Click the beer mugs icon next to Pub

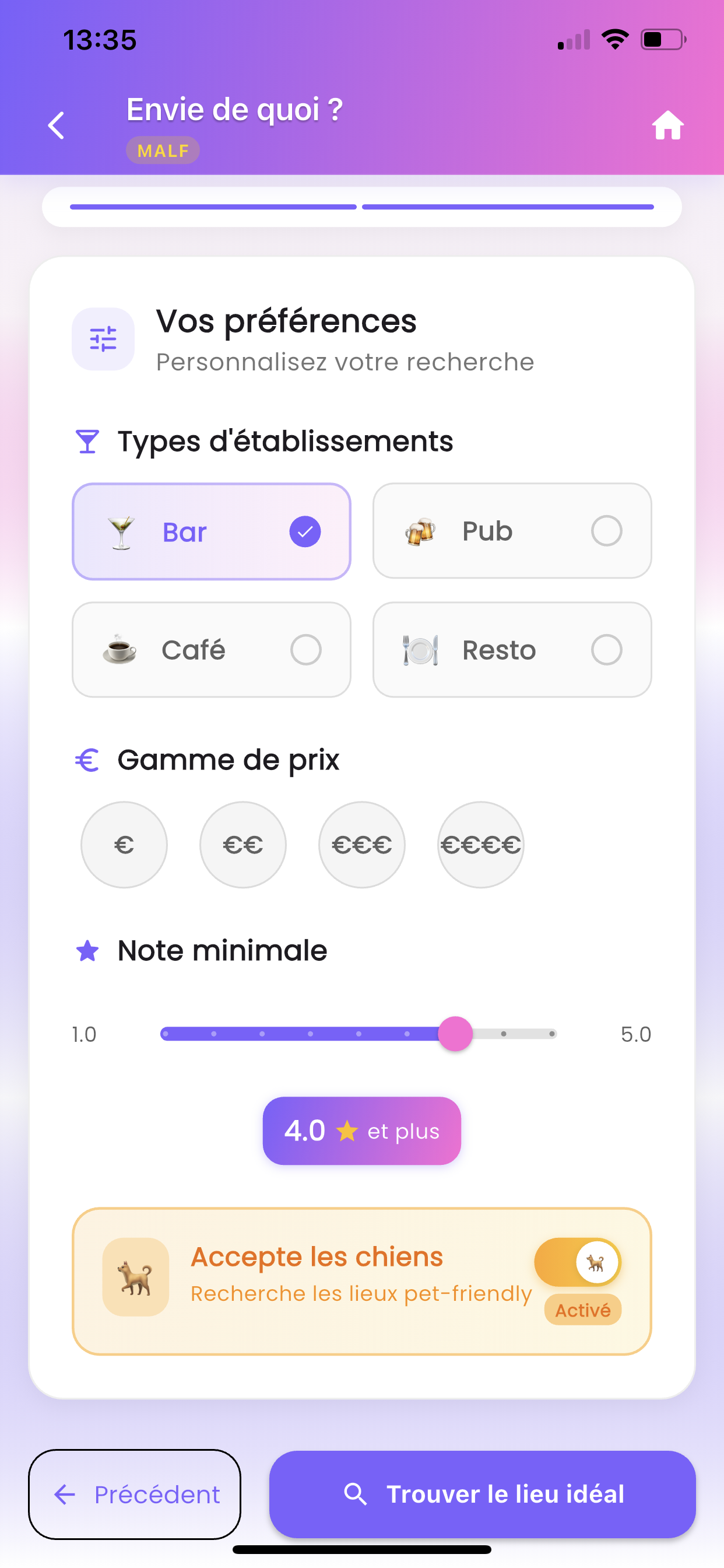421,530
